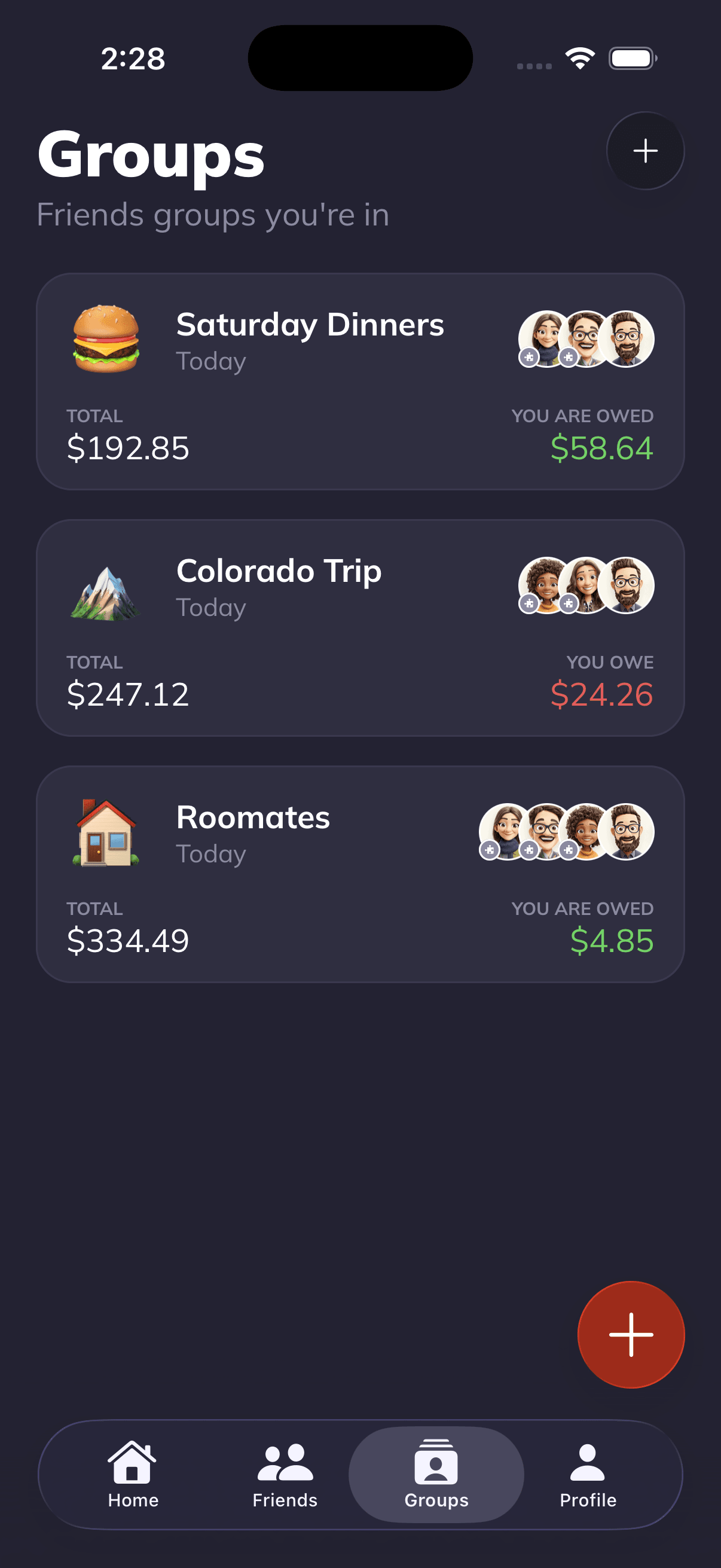Viewport: 721px width, 1568px height.
Task: Tap the house emoji on Roomates group
Action: [x=105, y=834]
